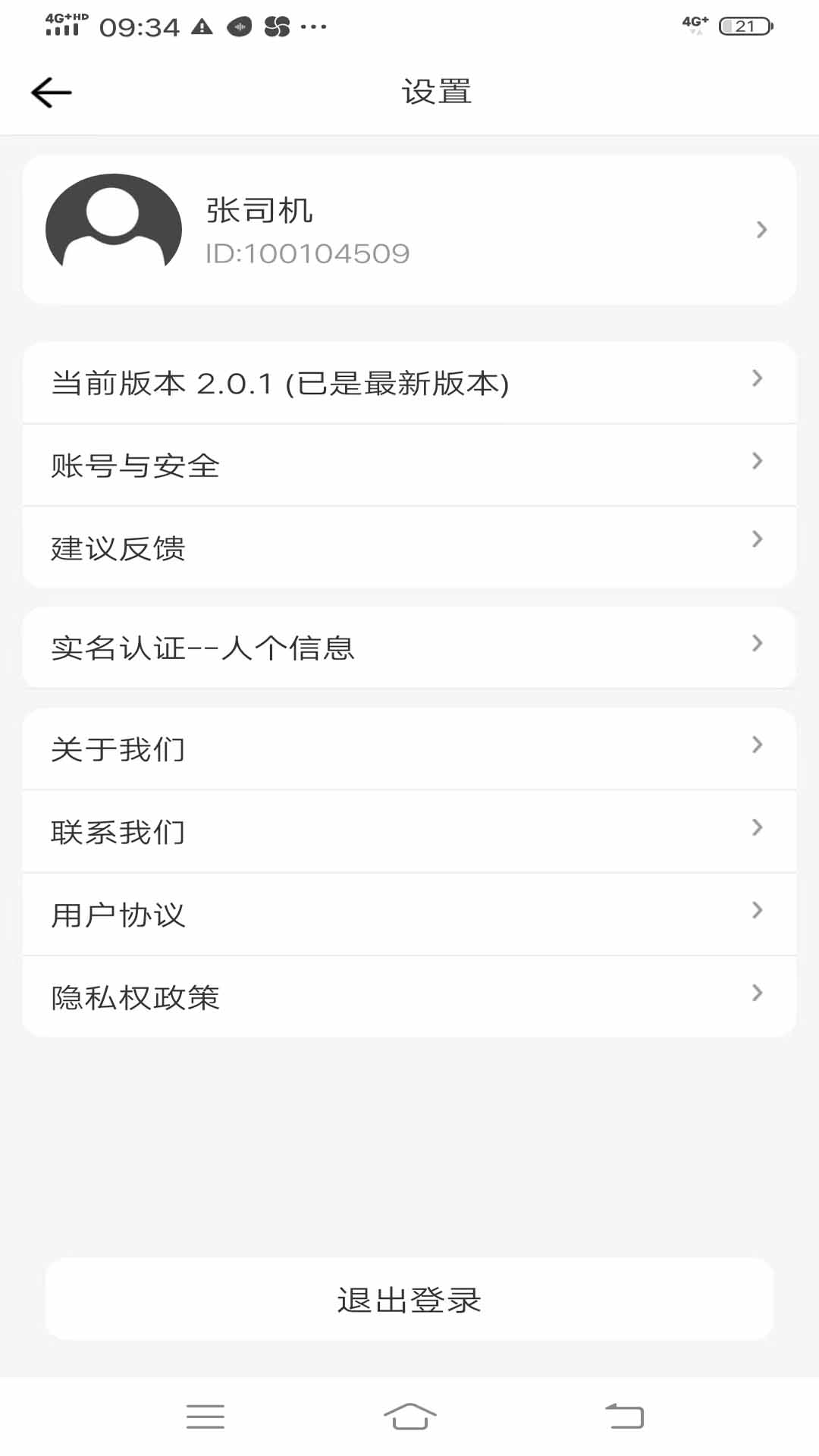Screen dimensions: 819x1456
Task: Expand the 当前版本 2.0.1 row arrow
Action: (756, 378)
